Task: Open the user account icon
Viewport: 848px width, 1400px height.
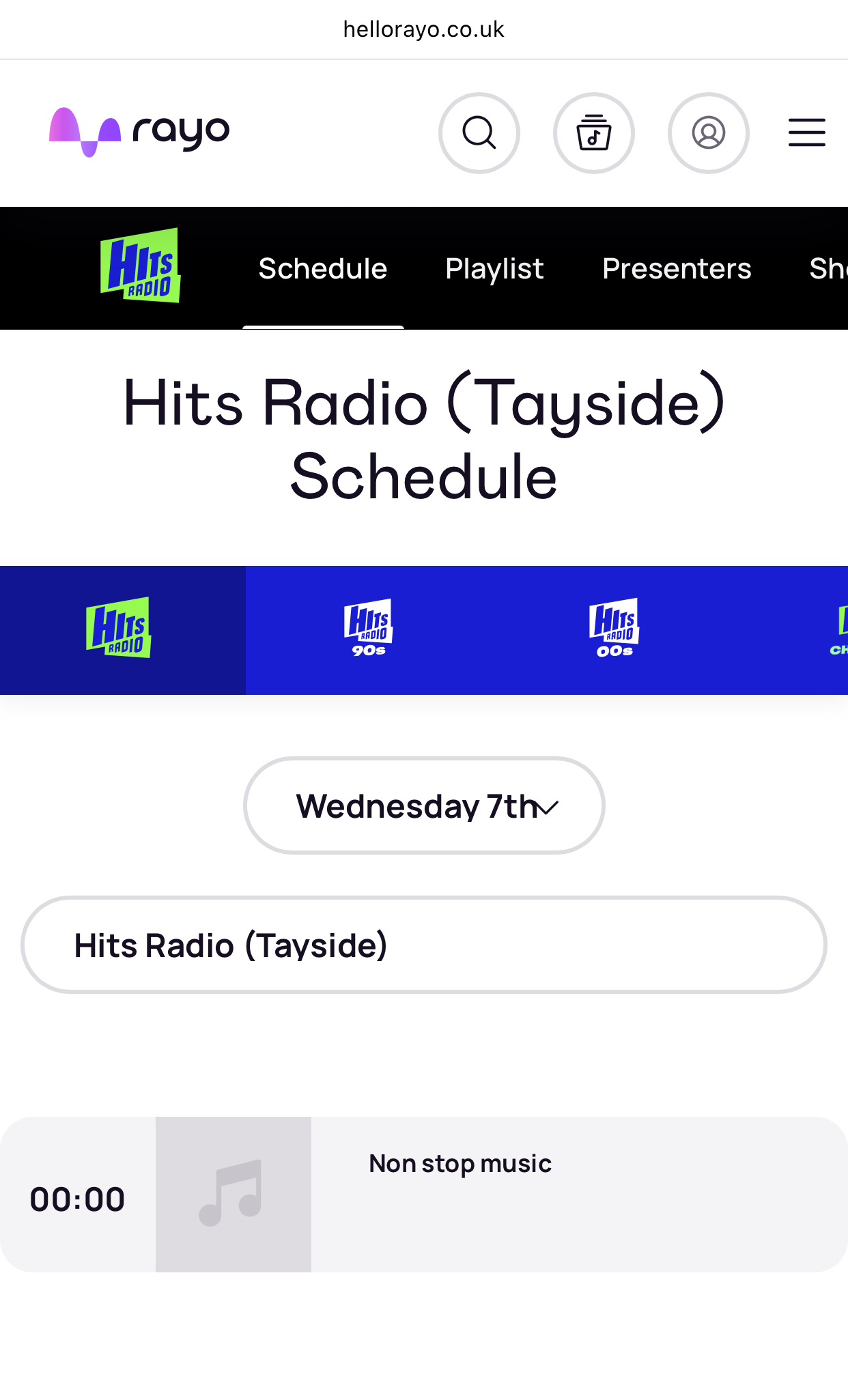Action: (708, 133)
